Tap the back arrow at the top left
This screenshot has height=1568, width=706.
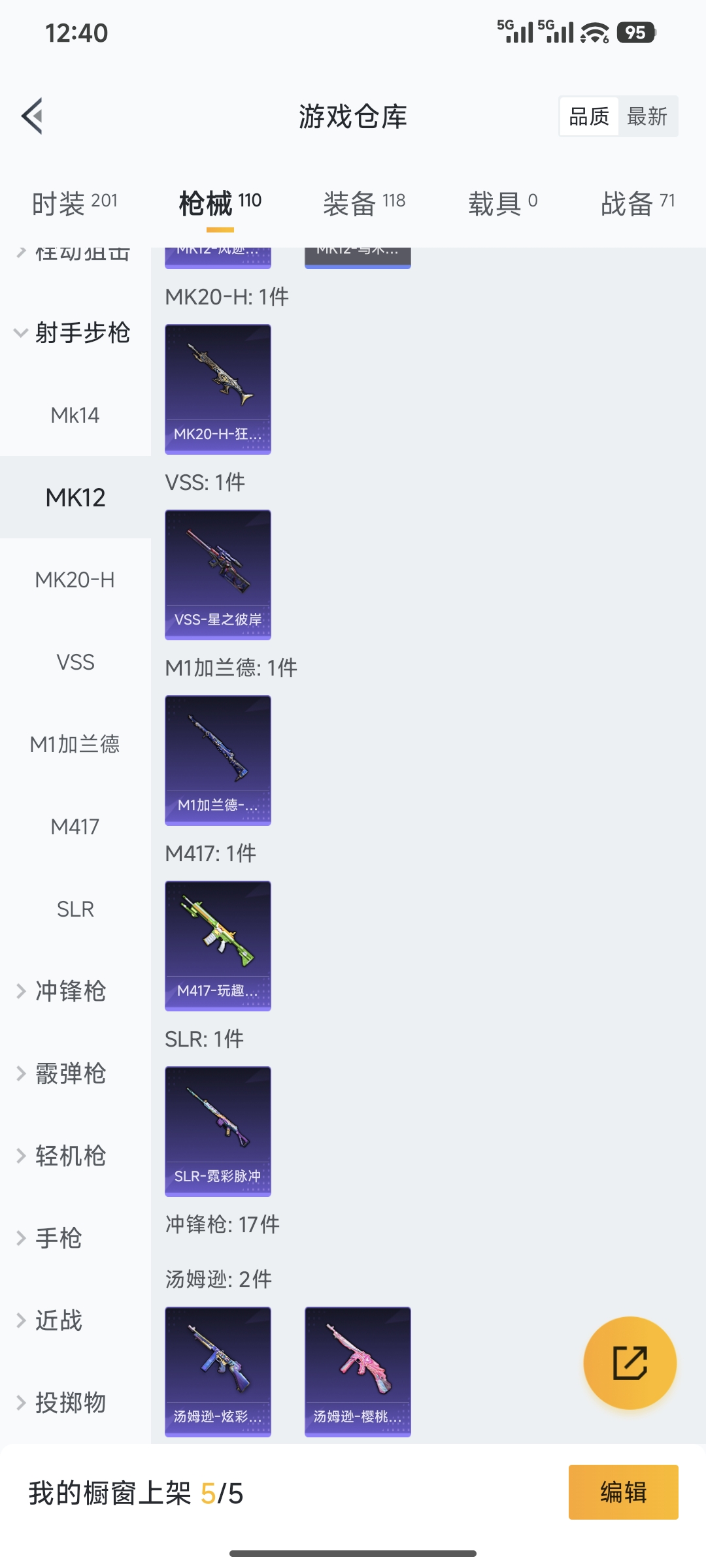32,114
